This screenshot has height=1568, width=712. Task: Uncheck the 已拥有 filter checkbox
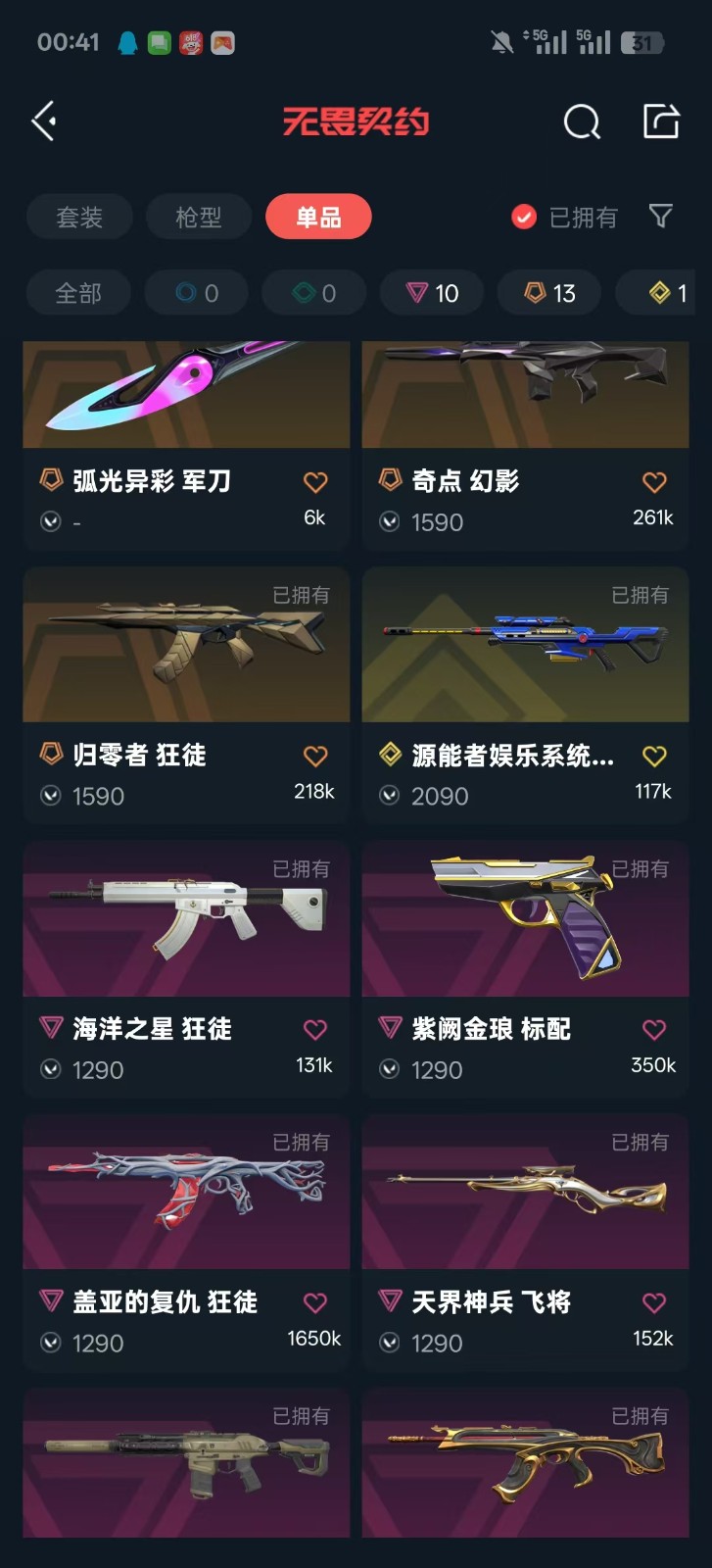[x=525, y=217]
